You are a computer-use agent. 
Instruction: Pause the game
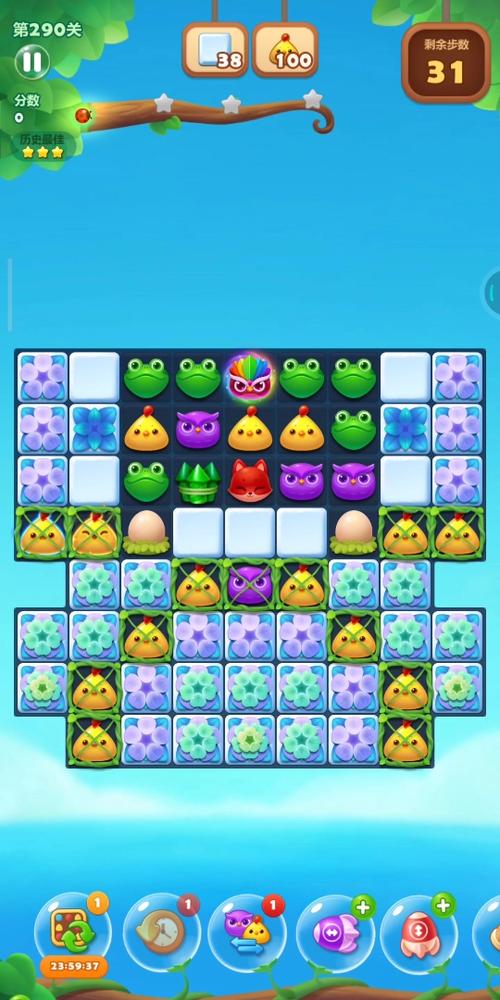coord(32,62)
